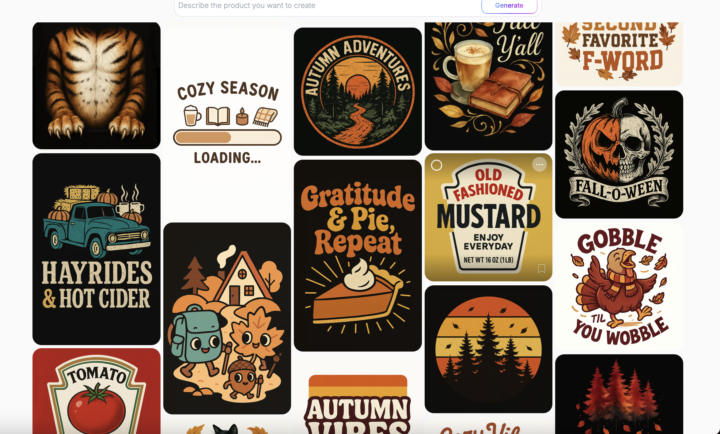Bookmark the Old Fashioned Mustard design
Viewport: 720px width, 434px height.
point(541,269)
